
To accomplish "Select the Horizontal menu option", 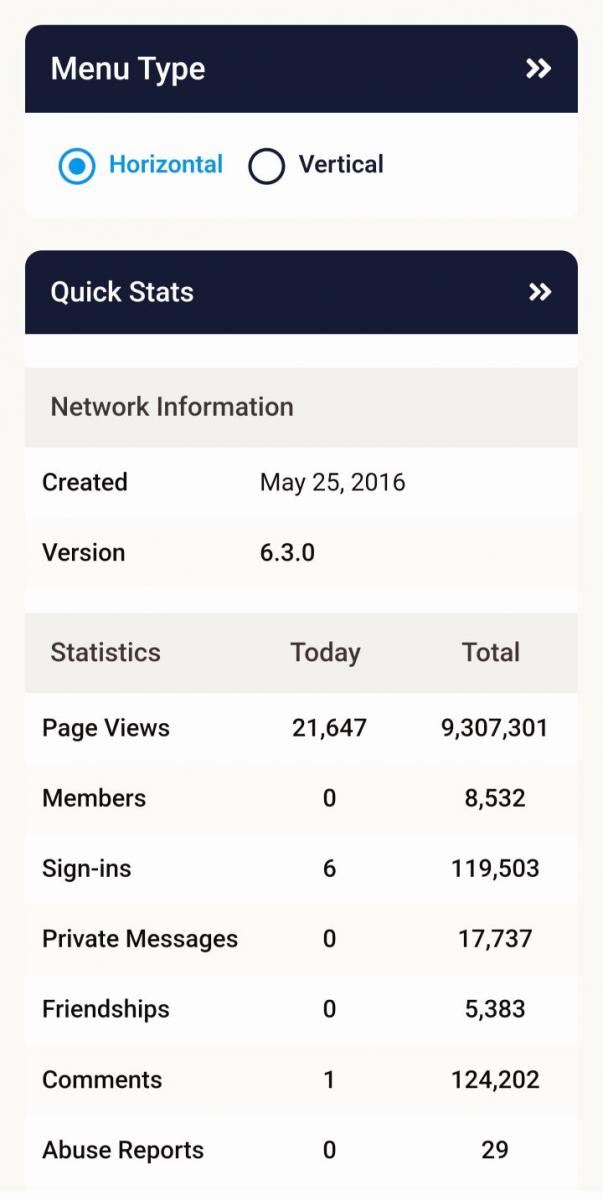I will pos(76,166).
